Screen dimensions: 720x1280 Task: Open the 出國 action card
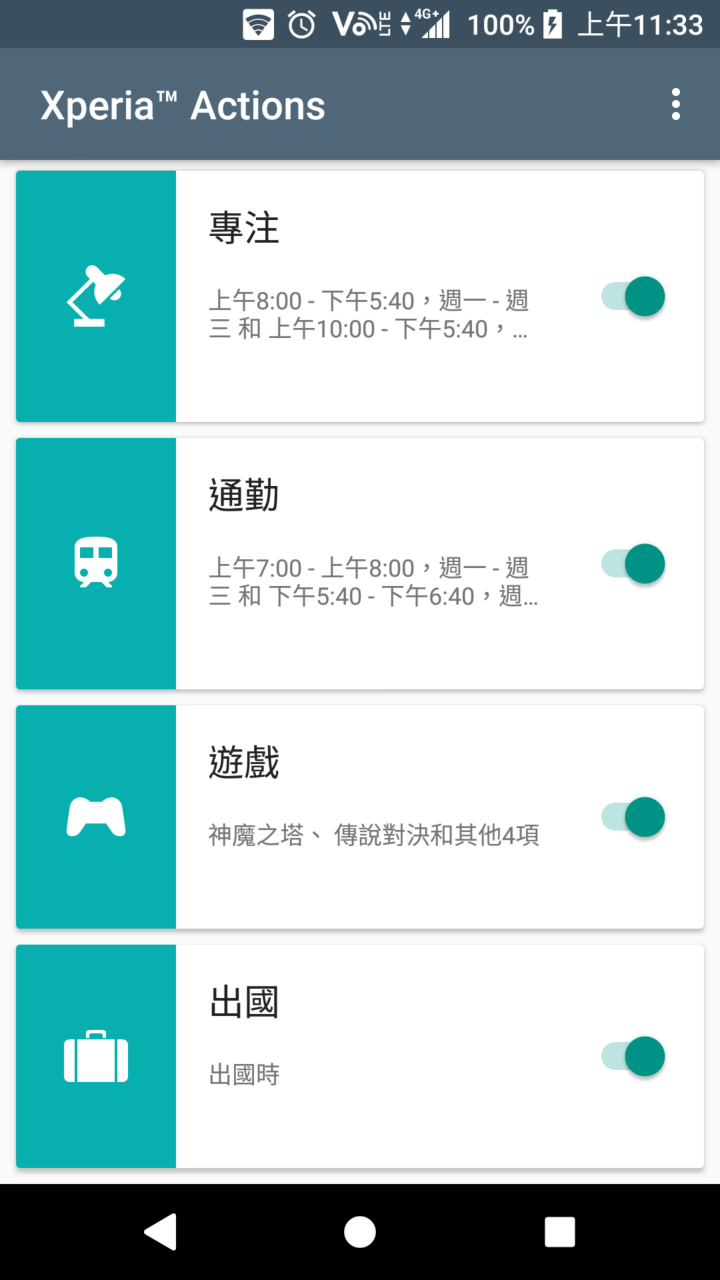(x=360, y=1056)
